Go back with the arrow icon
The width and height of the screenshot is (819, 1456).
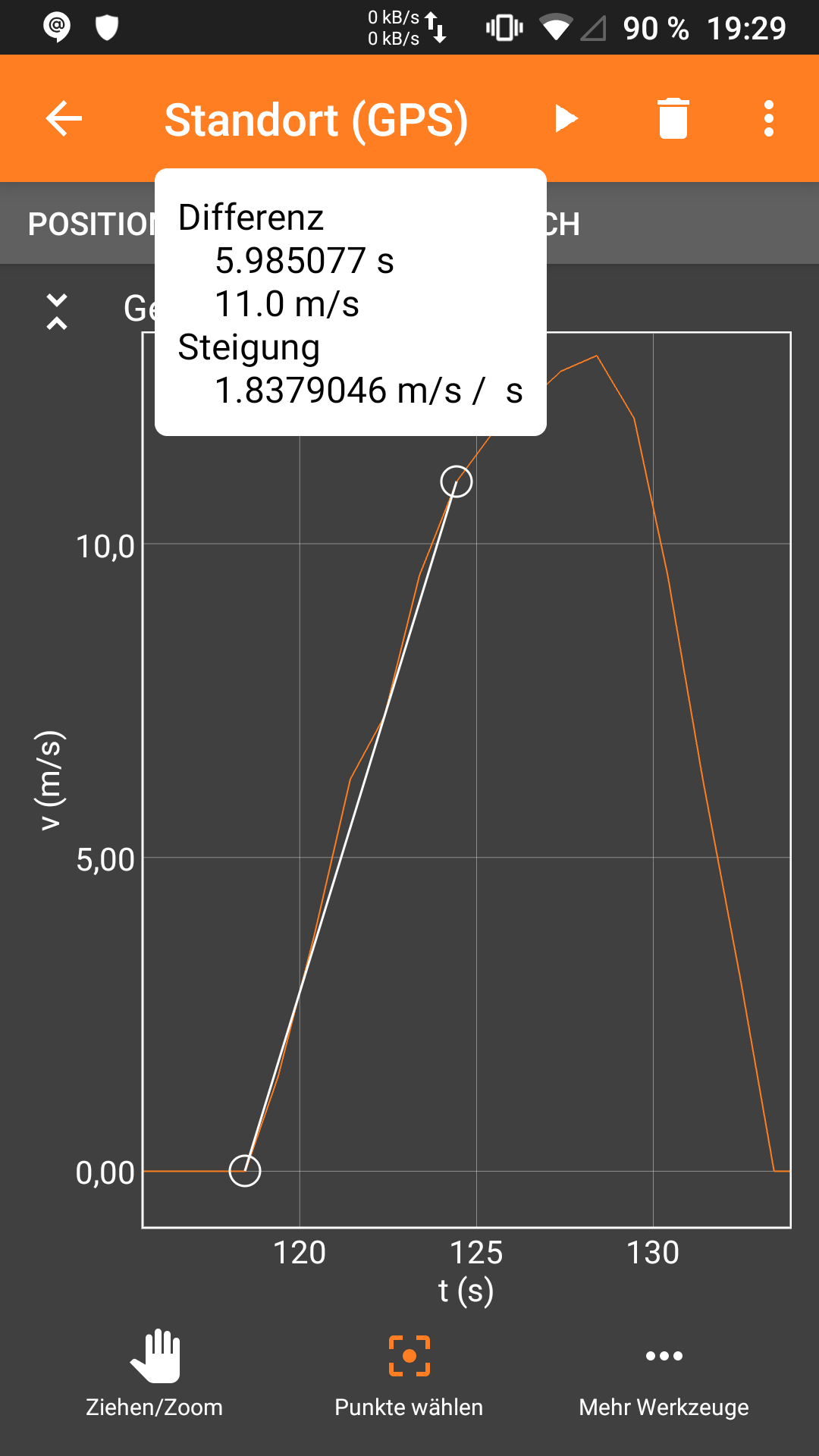(64, 119)
